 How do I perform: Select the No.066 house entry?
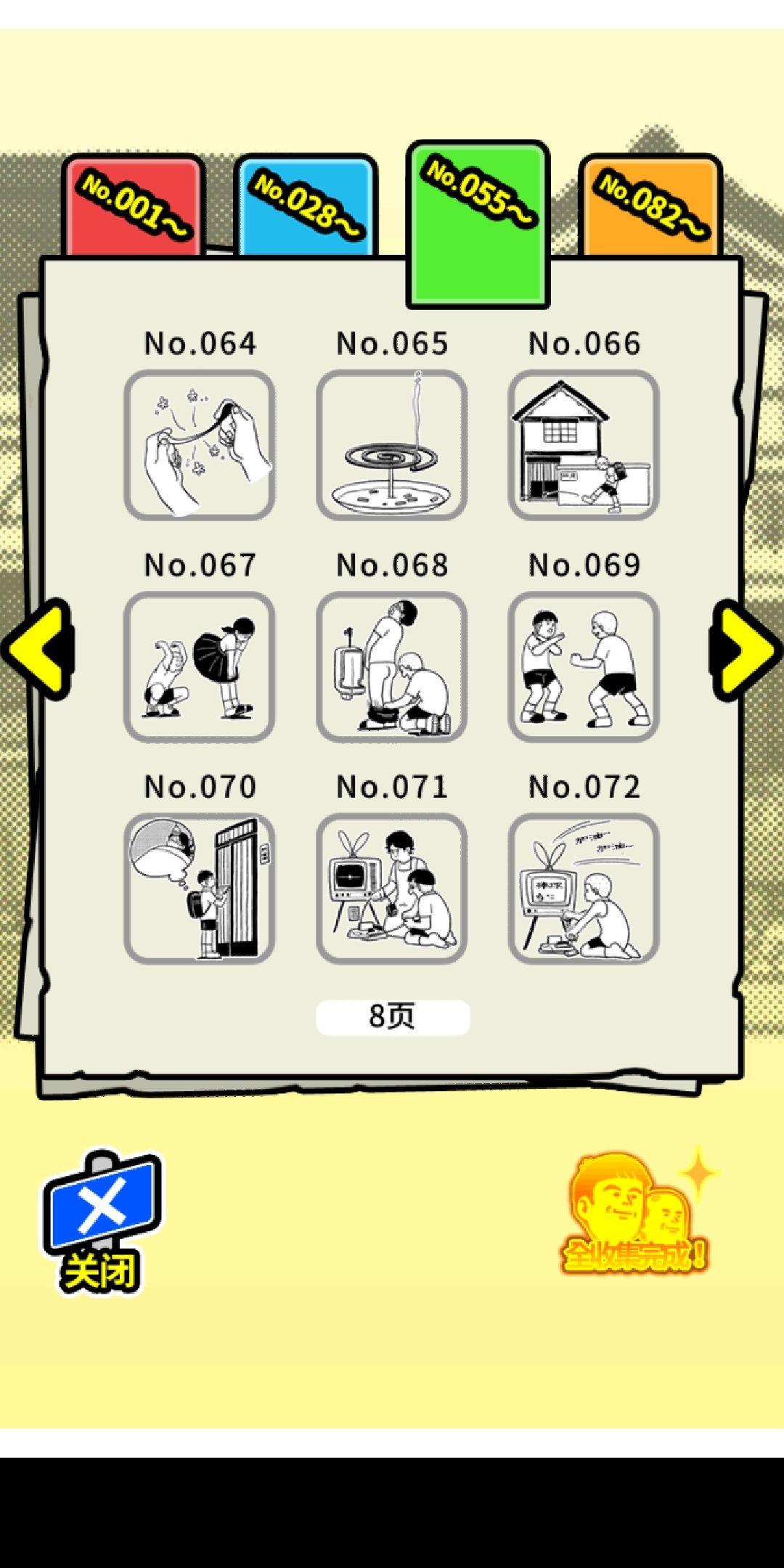click(x=583, y=444)
